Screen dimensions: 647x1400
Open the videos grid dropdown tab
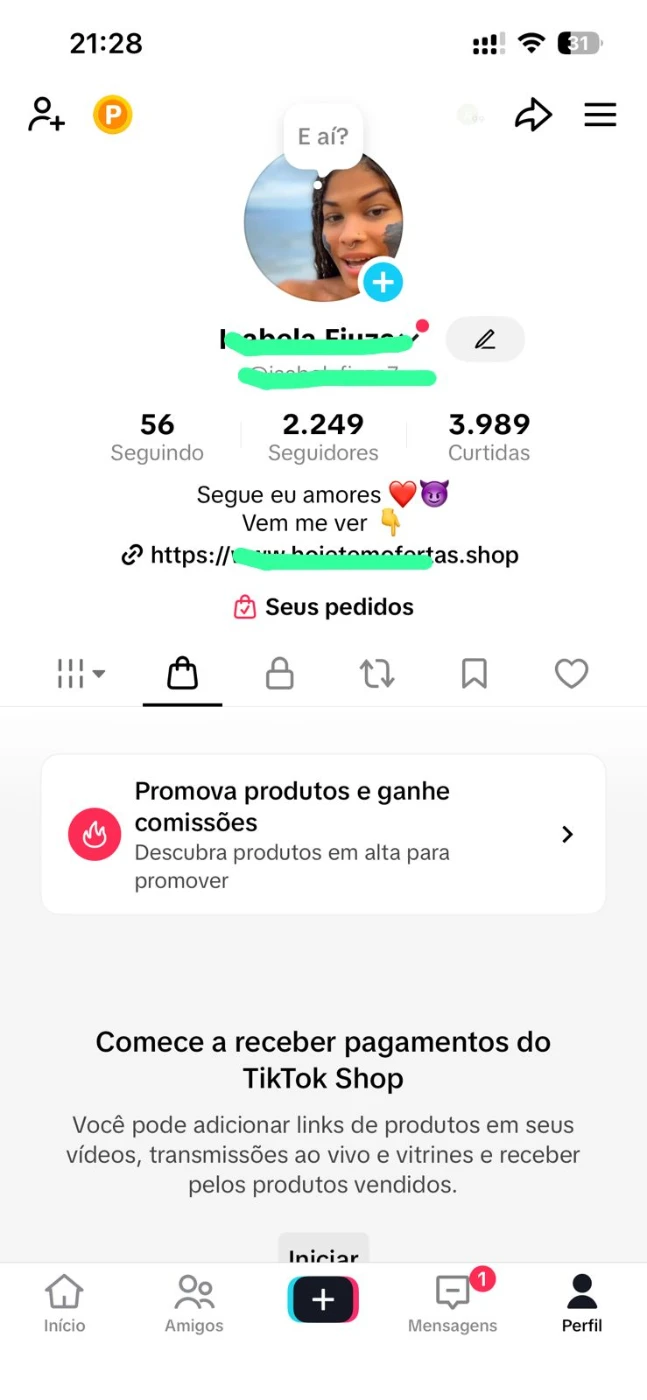[x=81, y=674]
